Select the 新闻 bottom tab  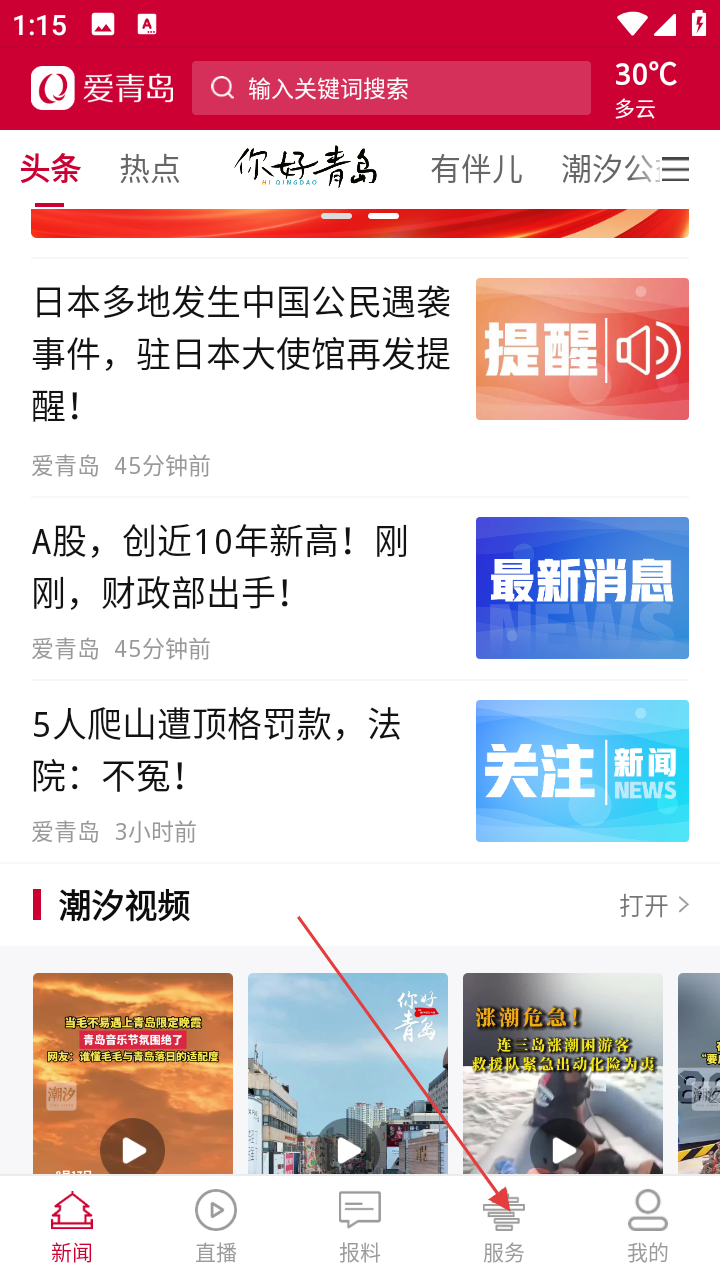click(x=72, y=1226)
